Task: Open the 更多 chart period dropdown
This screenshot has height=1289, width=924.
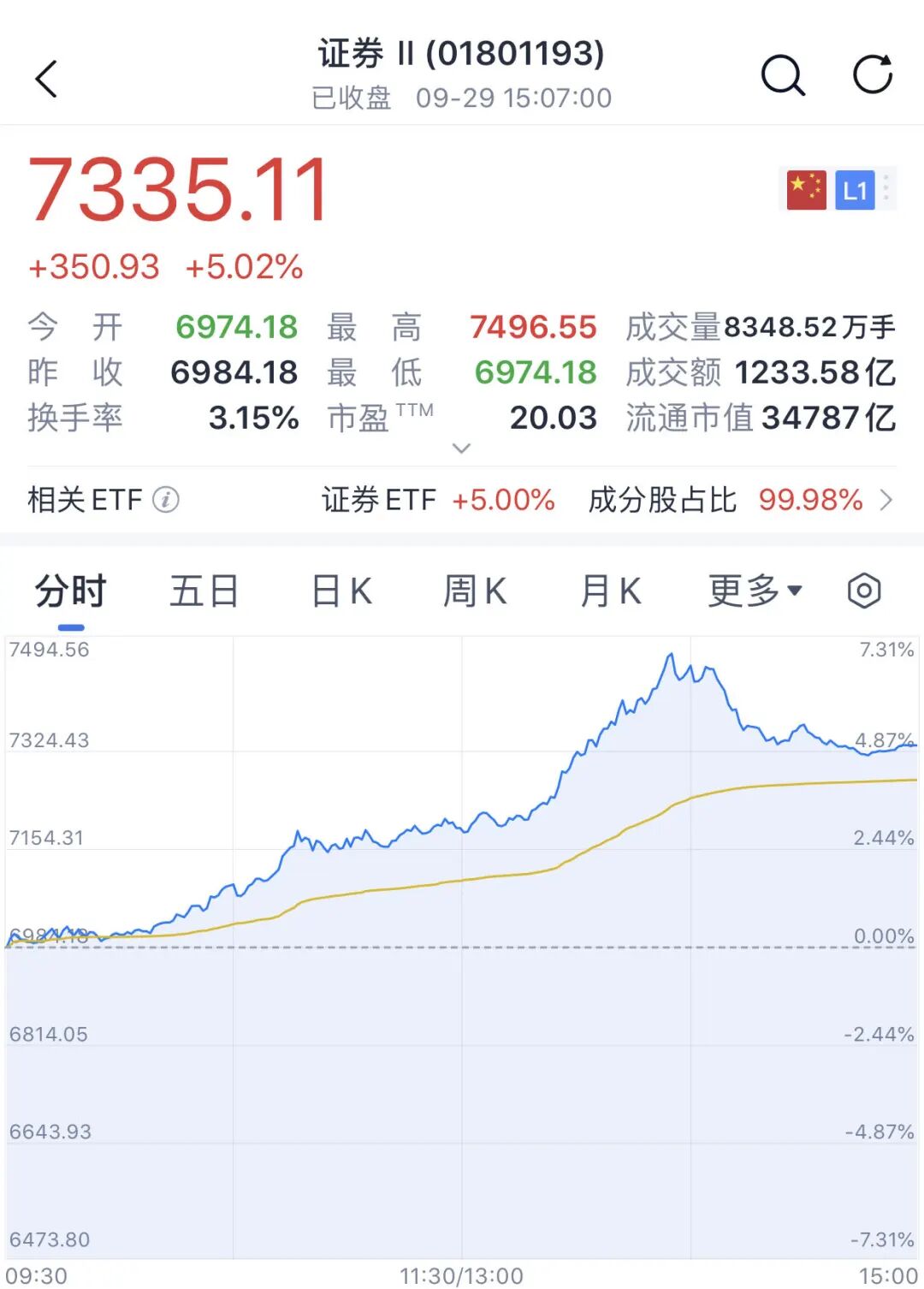Action: (755, 591)
